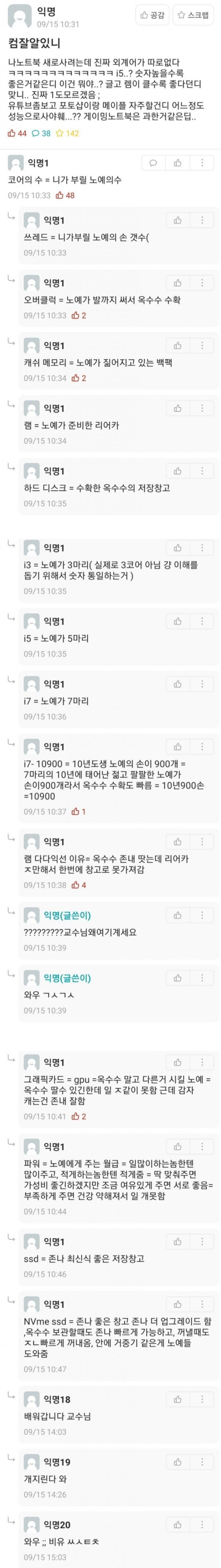
Task: Like the 캐쉬 메모리 reply
Action: tap(178, 346)
